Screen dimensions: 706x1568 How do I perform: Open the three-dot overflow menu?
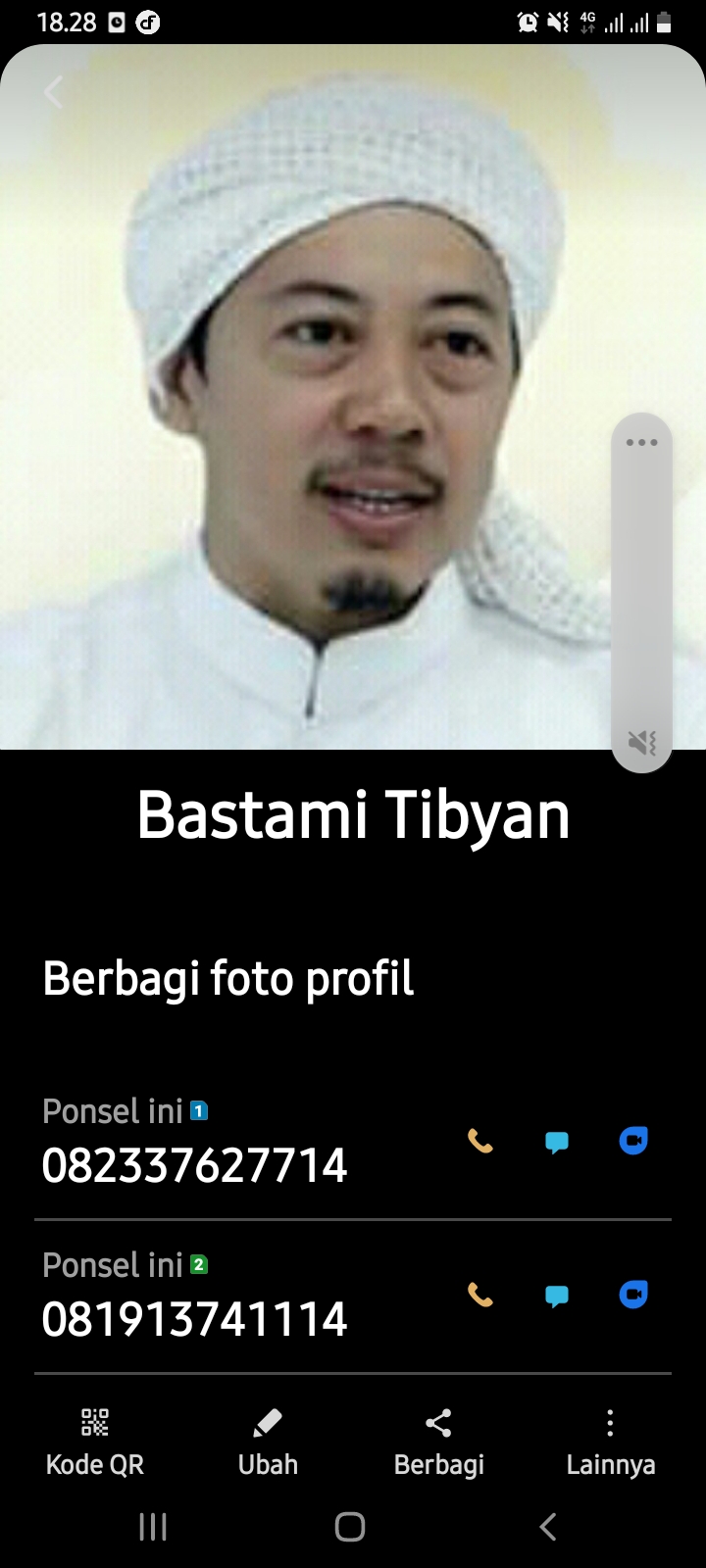642,442
